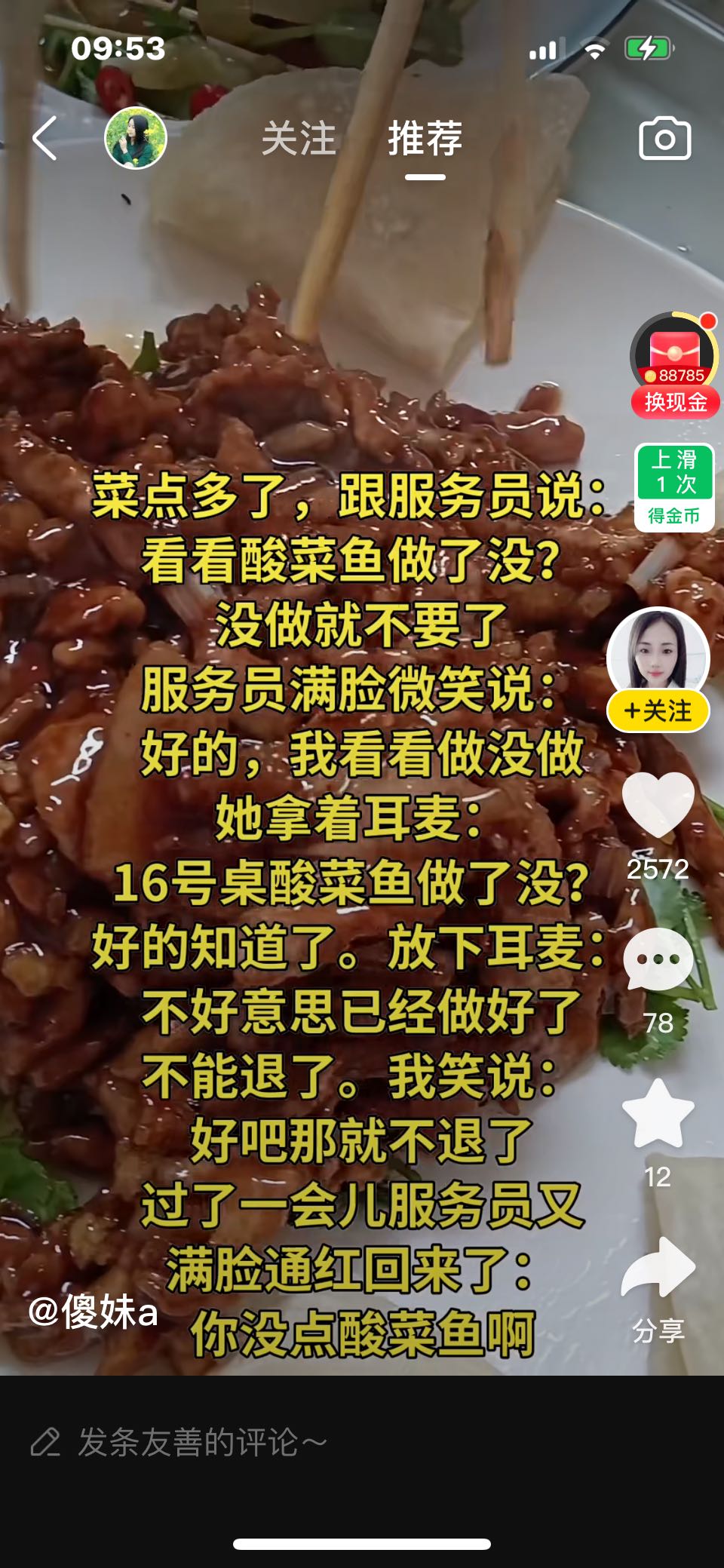Open the @傻妹a username
Viewport: 724px width, 1568px height.
point(93,1312)
